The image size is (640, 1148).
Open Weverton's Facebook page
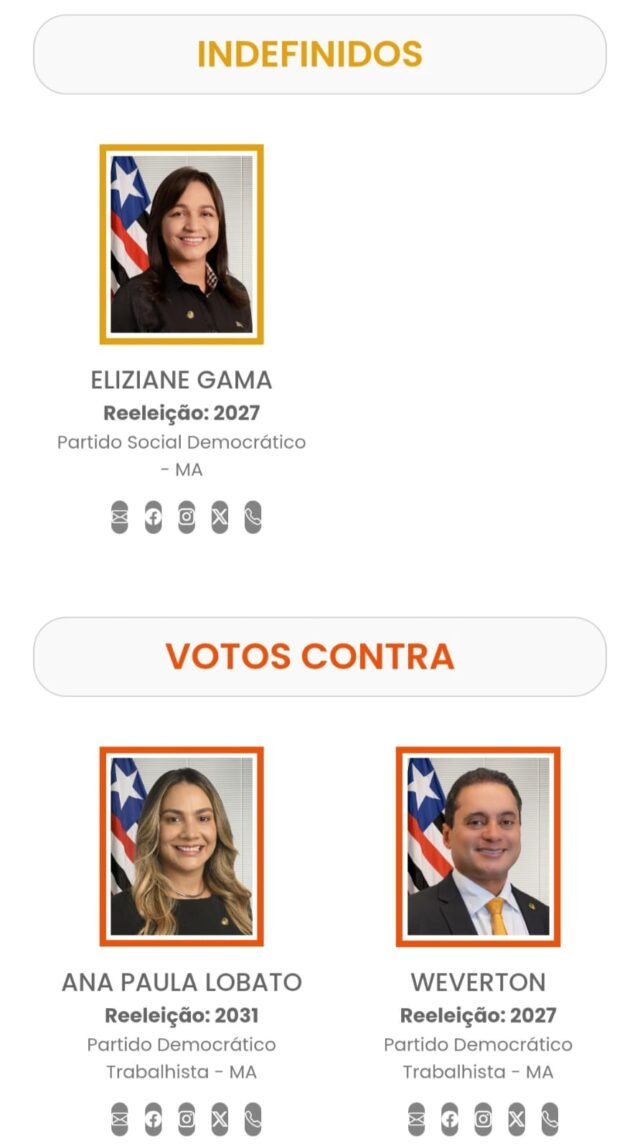(x=450, y=1119)
